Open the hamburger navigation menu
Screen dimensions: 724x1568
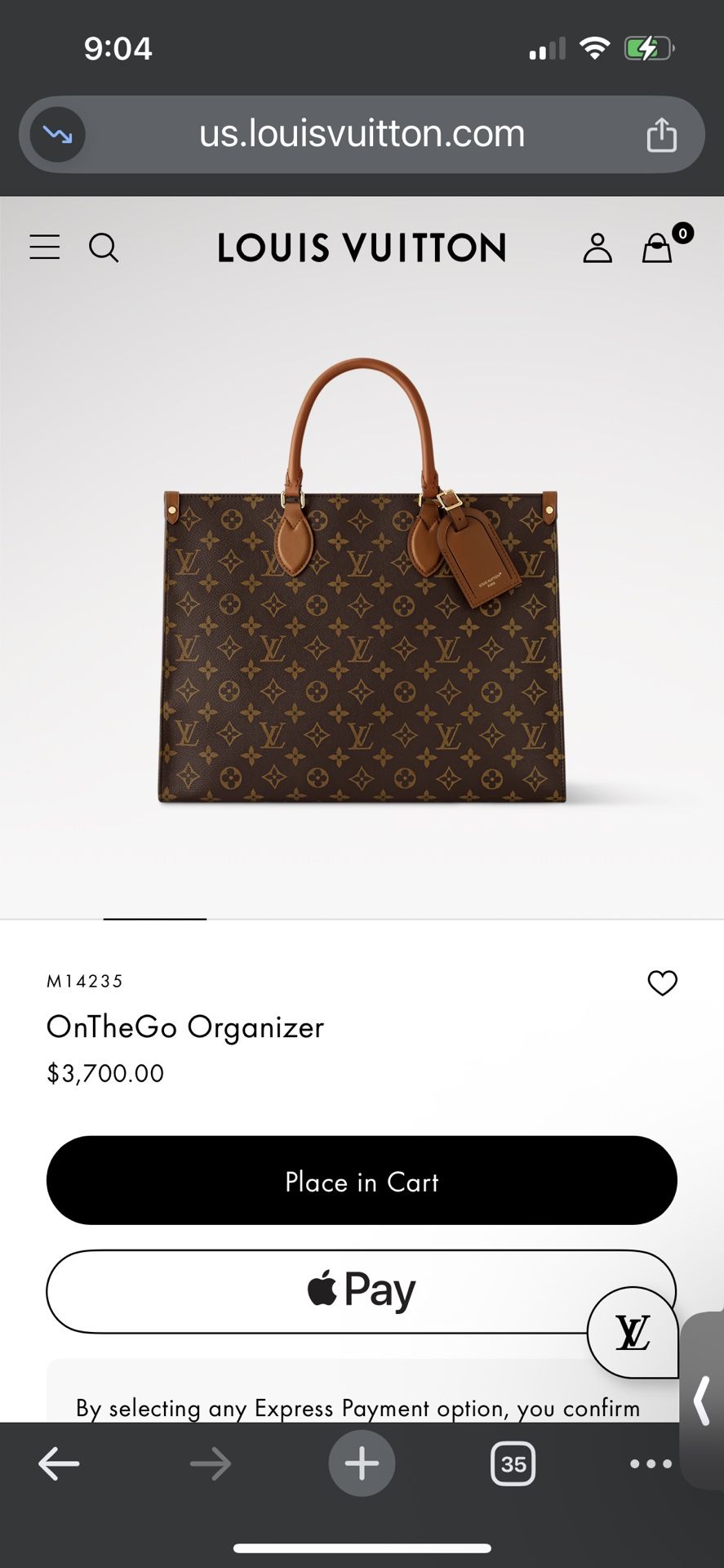(45, 247)
